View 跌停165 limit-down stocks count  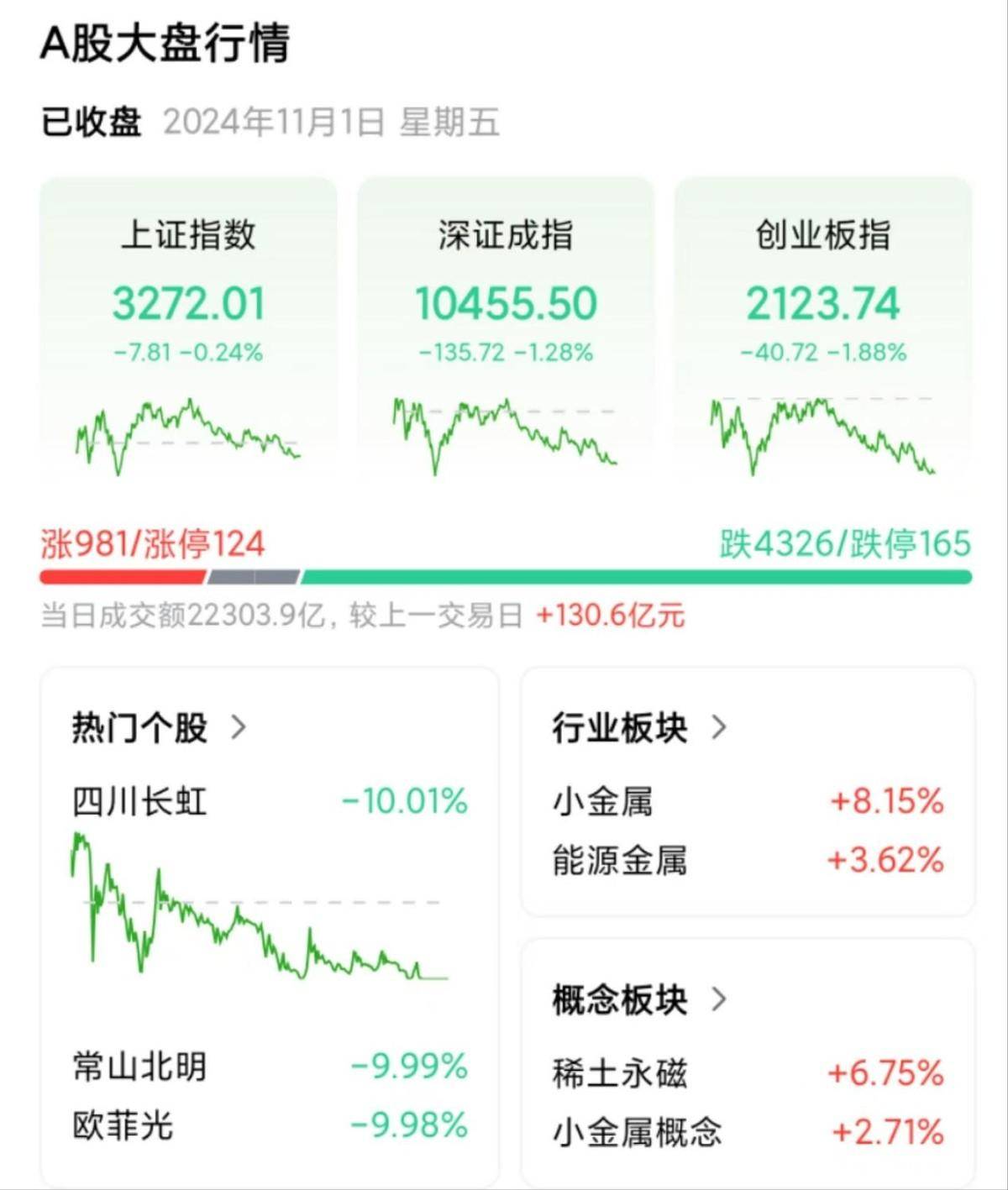907,543
